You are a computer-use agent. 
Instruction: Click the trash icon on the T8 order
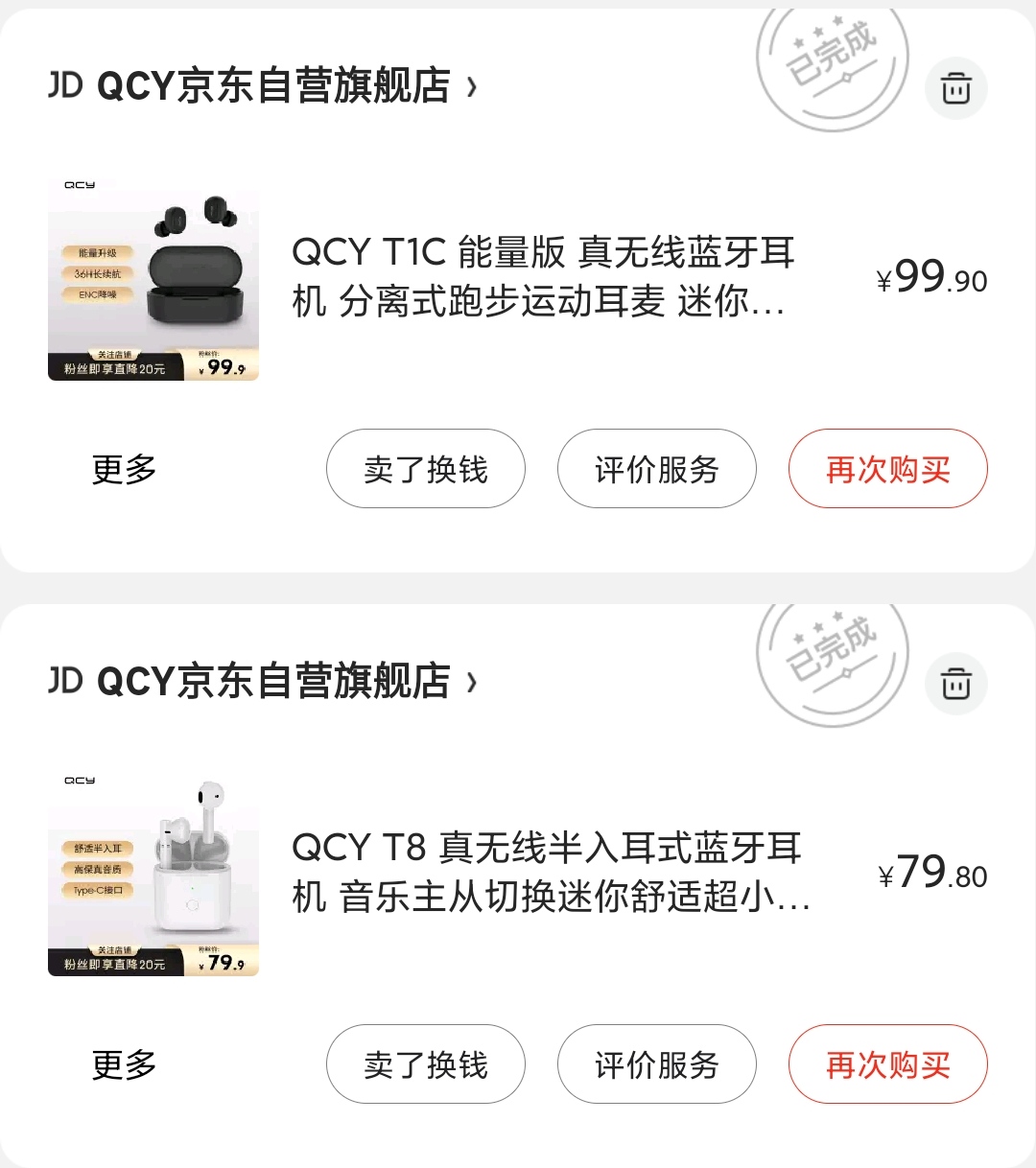coord(955,683)
